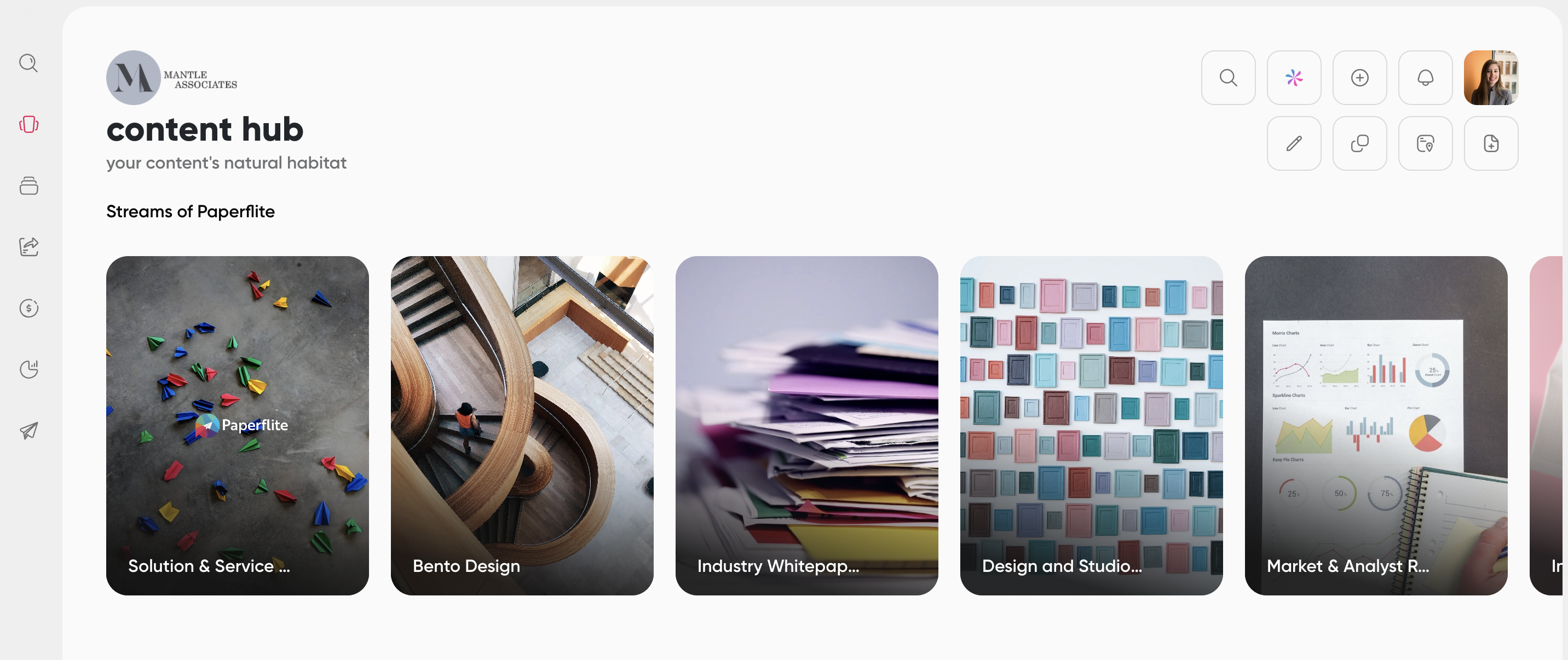Select the Market & Analyst stream card
Image resolution: width=1568 pixels, height=660 pixels.
(x=1376, y=425)
